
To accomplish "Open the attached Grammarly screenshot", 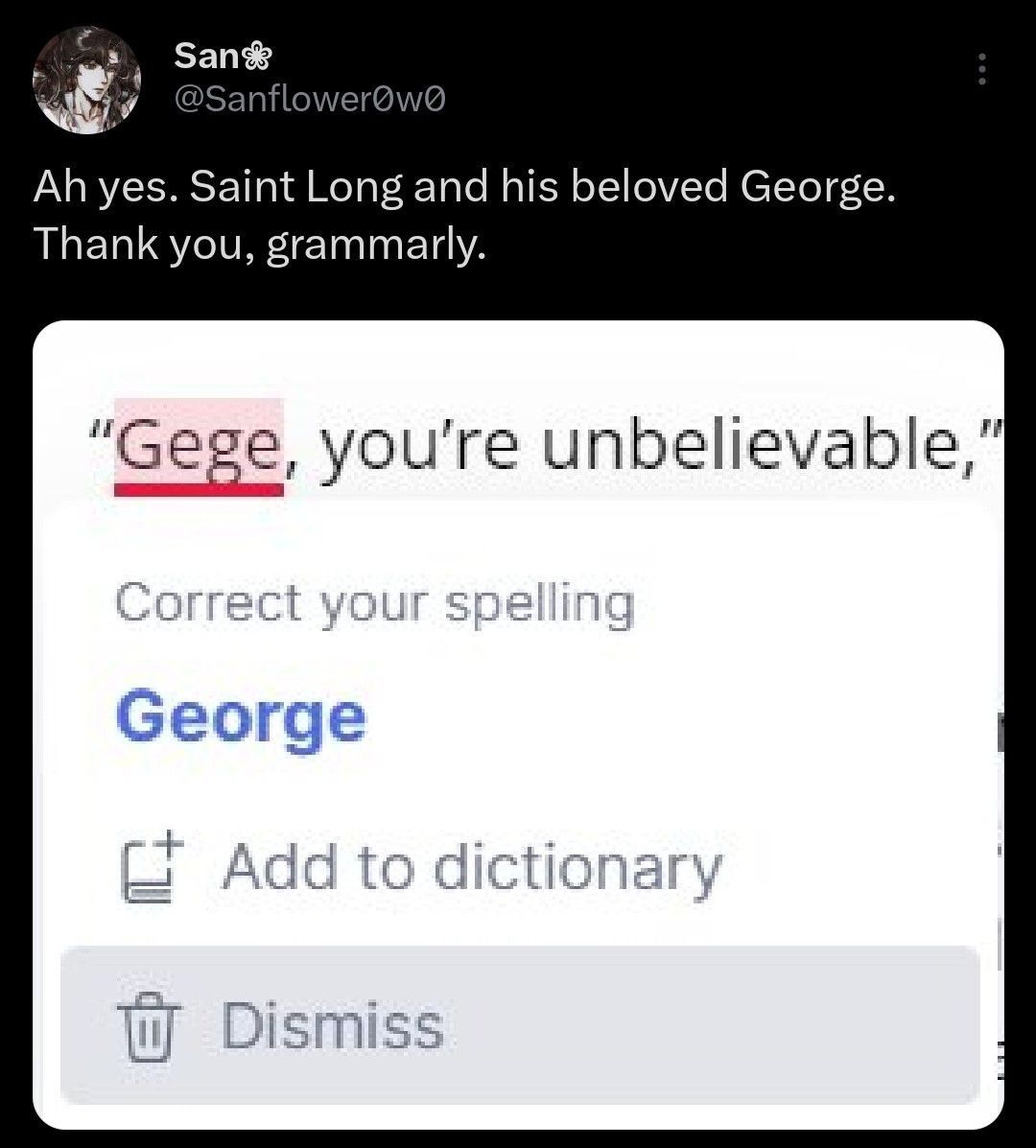I will click(518, 724).
